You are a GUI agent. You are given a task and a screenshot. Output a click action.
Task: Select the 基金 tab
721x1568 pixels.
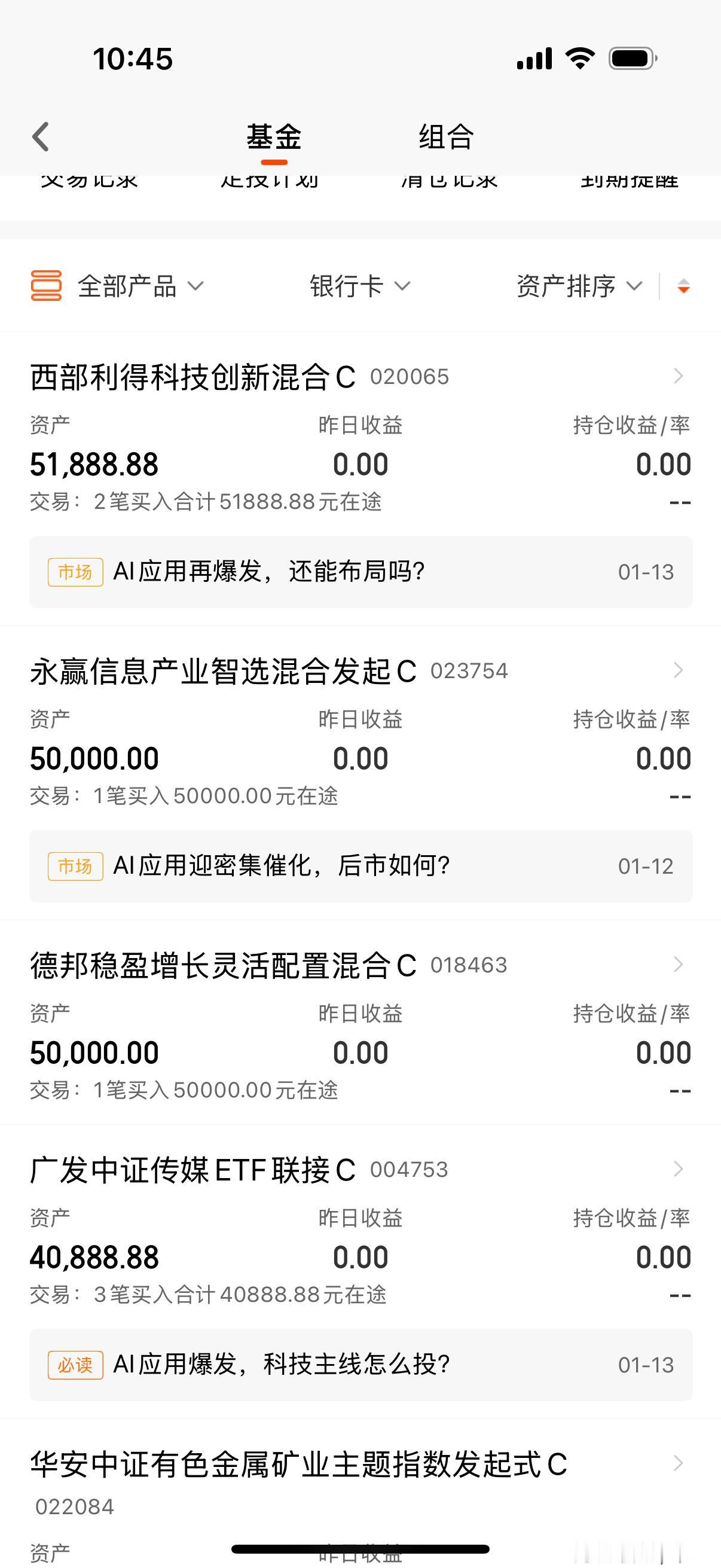[x=274, y=136]
